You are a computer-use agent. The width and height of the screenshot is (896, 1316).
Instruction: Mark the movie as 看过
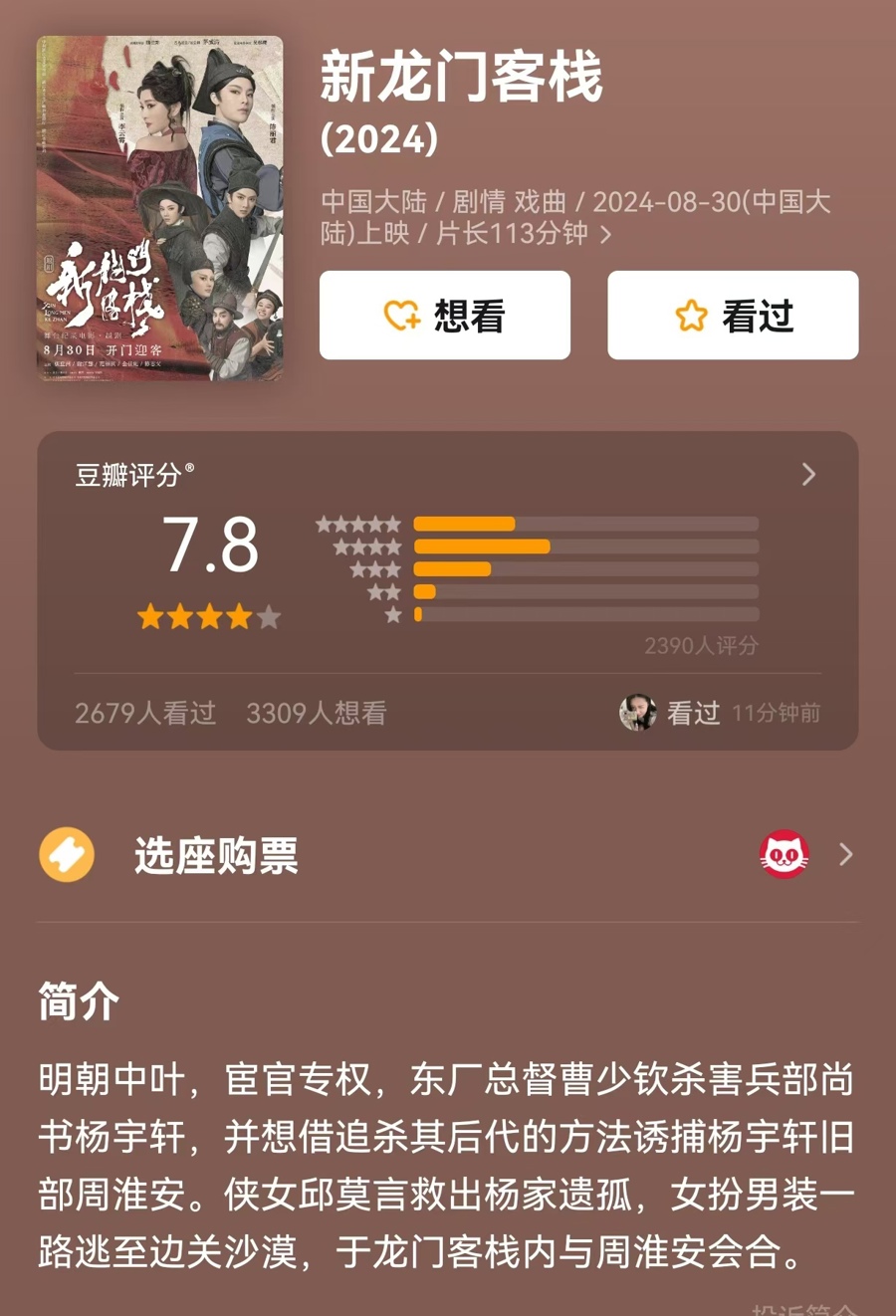pos(733,314)
